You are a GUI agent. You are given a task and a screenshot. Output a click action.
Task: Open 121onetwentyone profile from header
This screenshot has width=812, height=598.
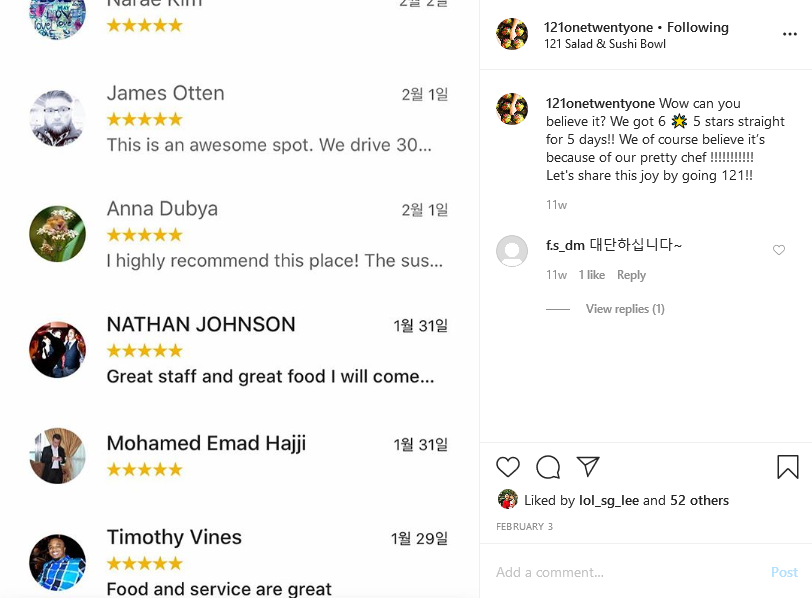tap(599, 27)
